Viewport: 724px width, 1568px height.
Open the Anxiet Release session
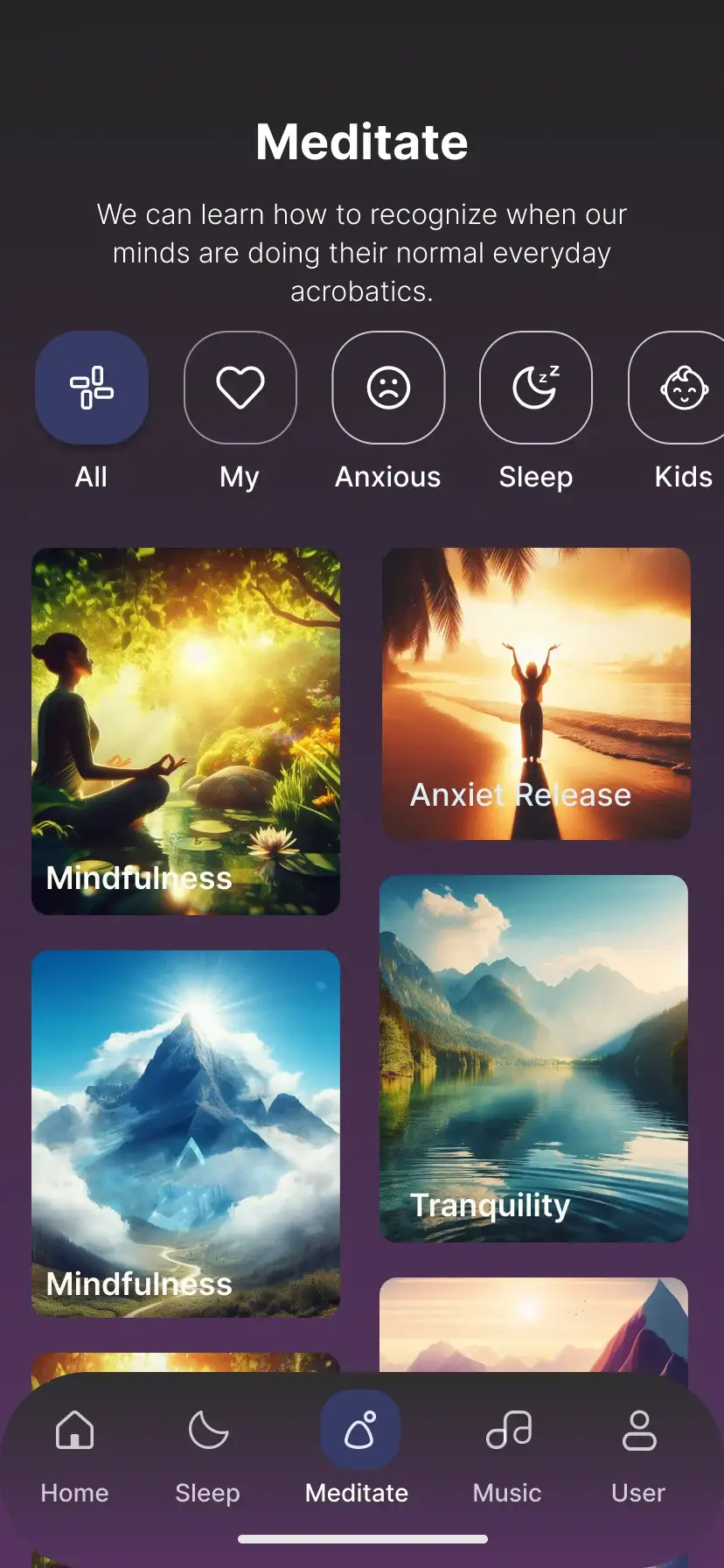point(536,693)
